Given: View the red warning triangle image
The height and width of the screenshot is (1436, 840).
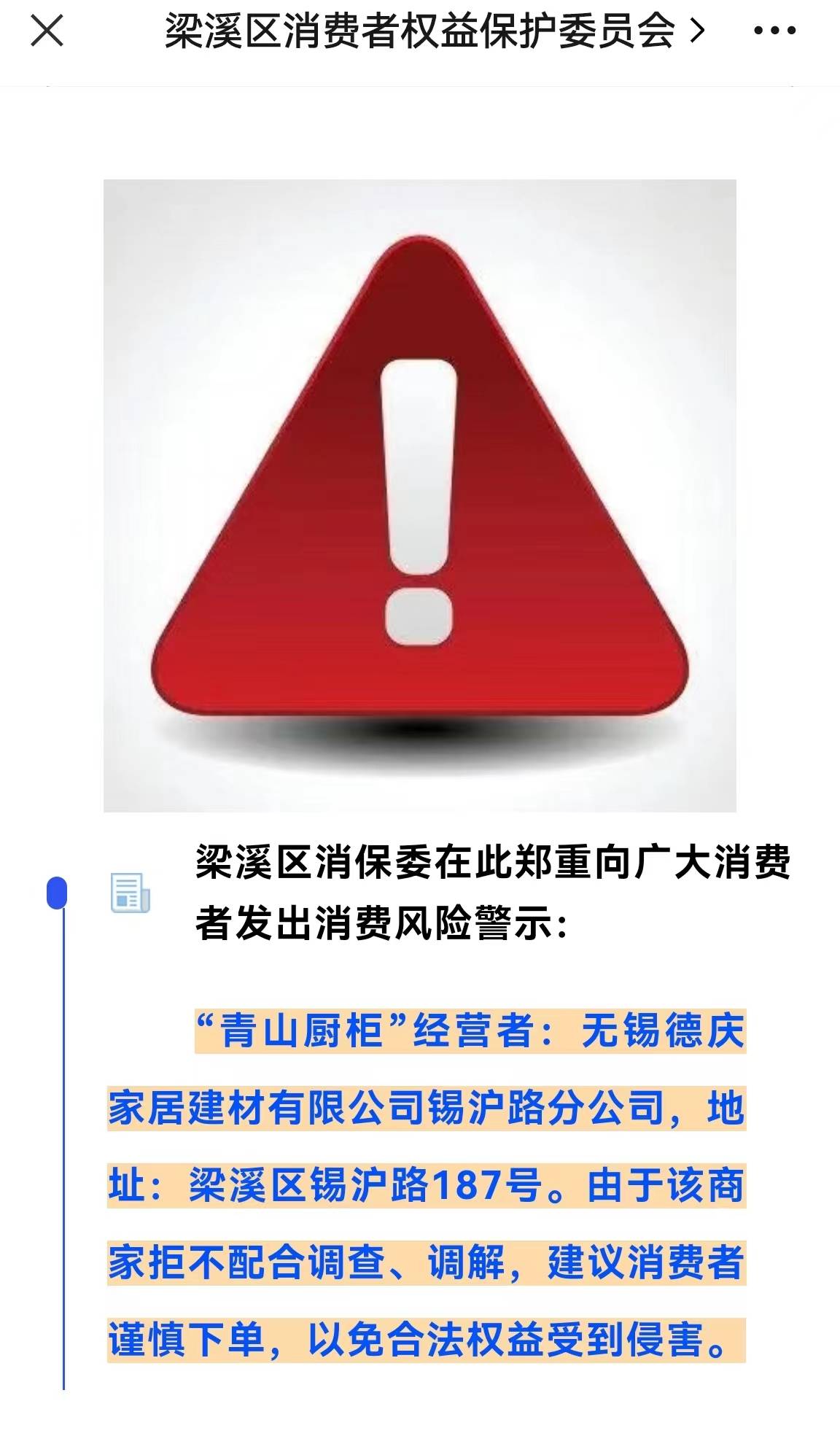Looking at the screenshot, I should [x=419, y=495].
